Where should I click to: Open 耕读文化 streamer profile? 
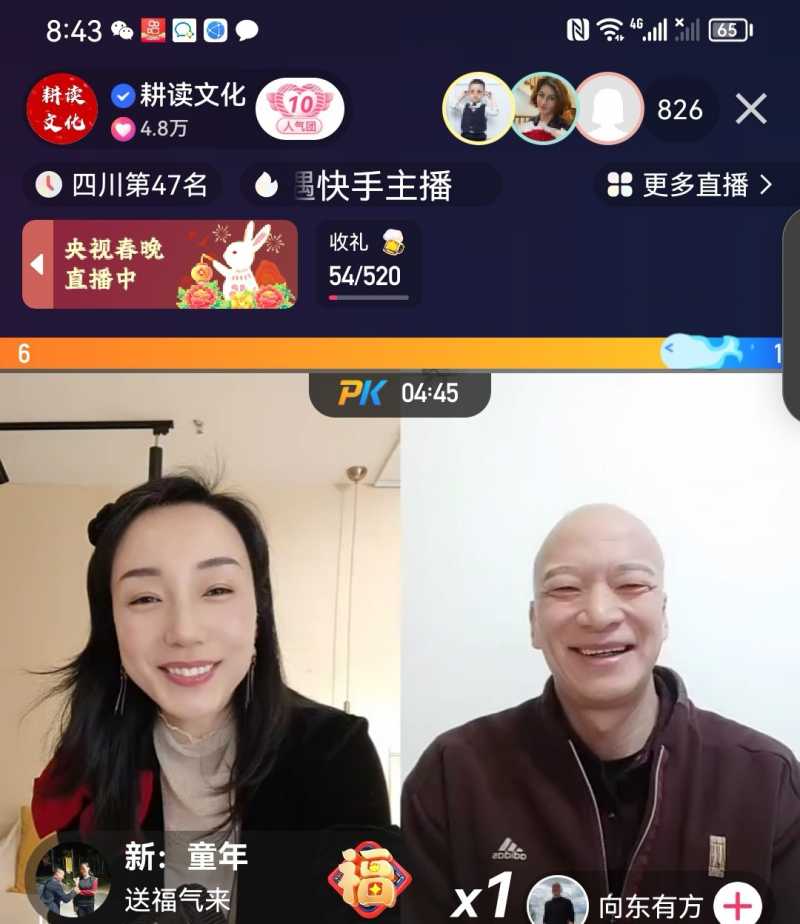(x=62, y=109)
